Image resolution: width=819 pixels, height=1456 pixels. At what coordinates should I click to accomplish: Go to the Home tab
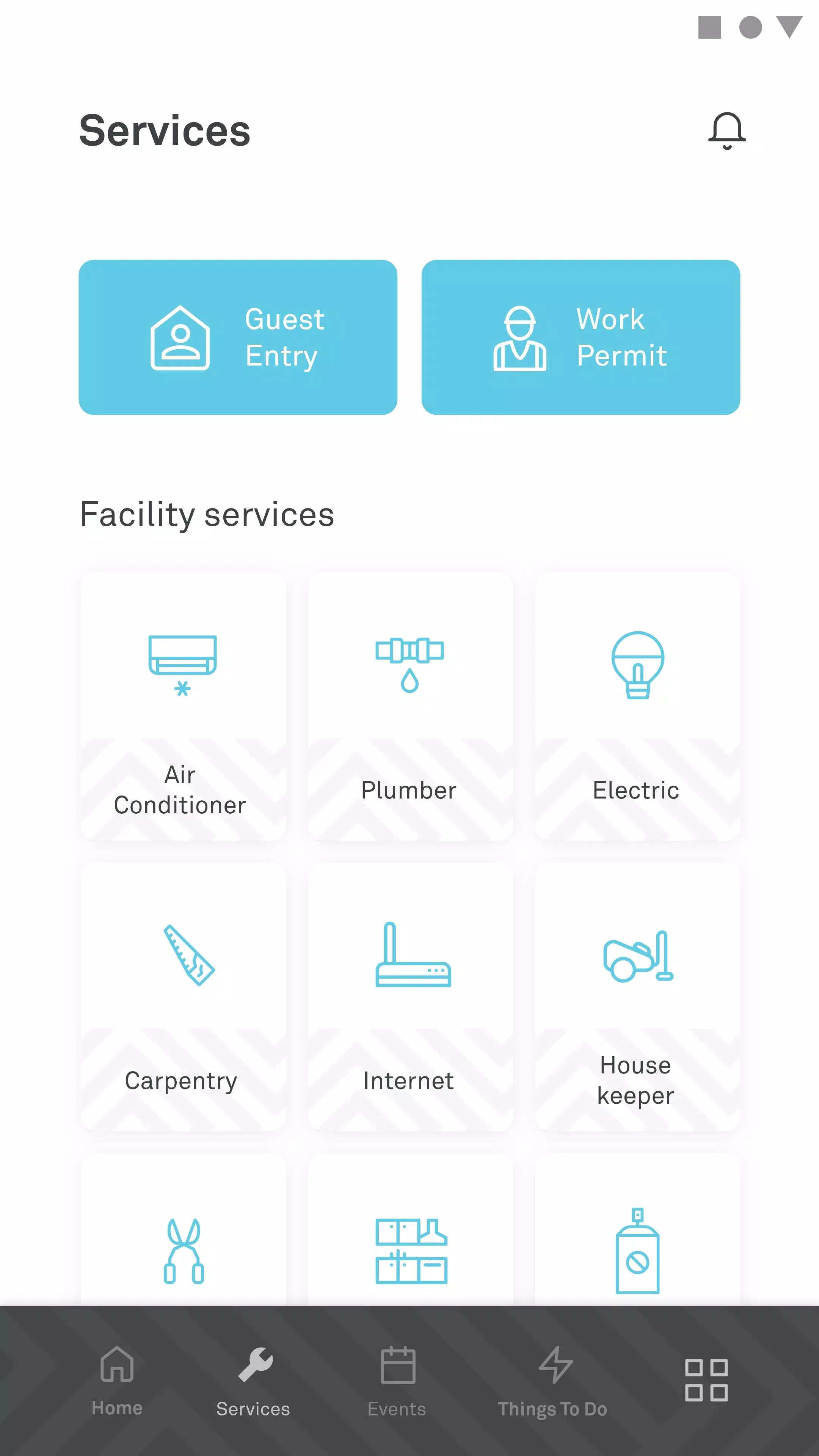[117, 1380]
